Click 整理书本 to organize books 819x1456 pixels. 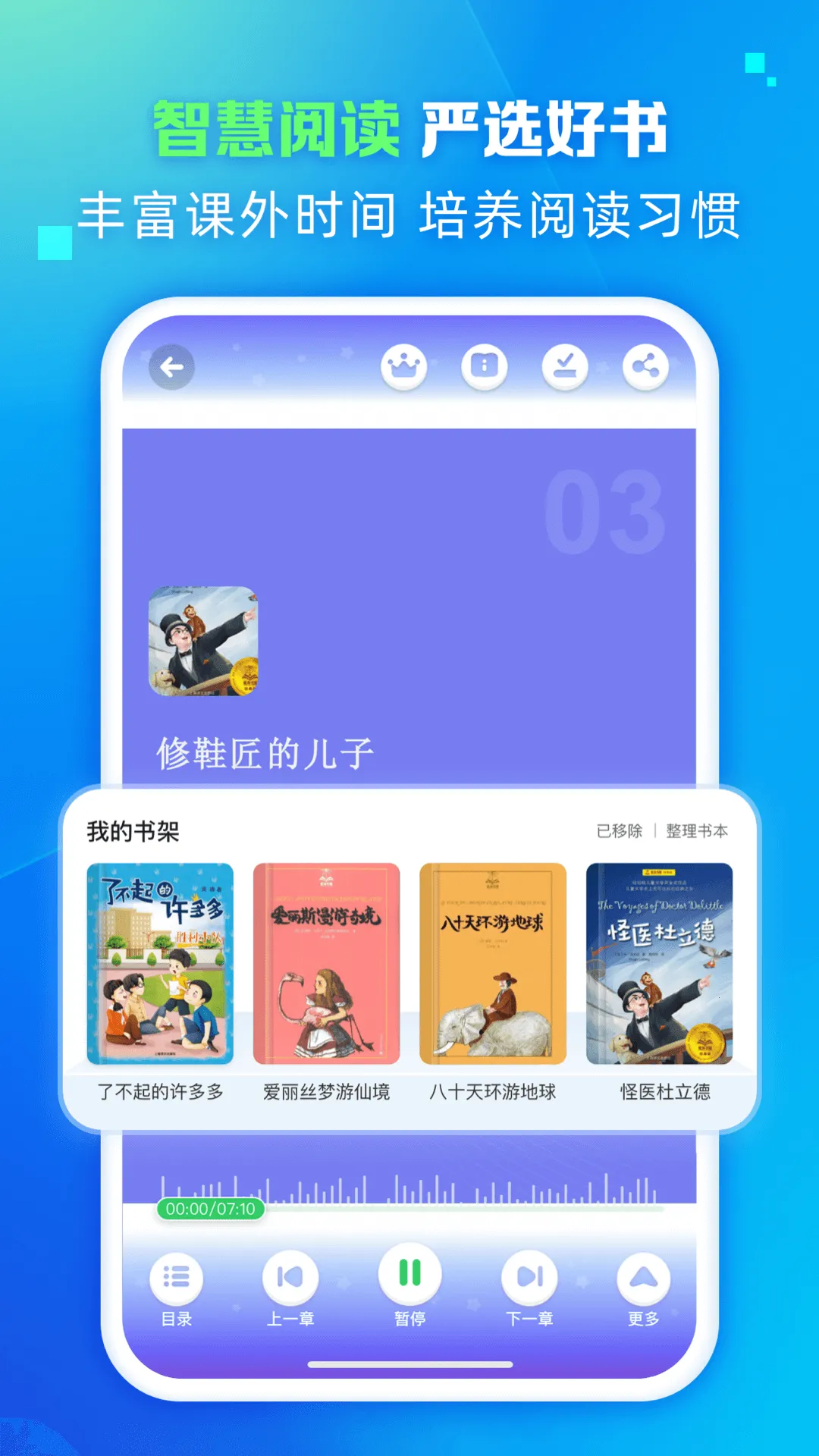(x=698, y=831)
